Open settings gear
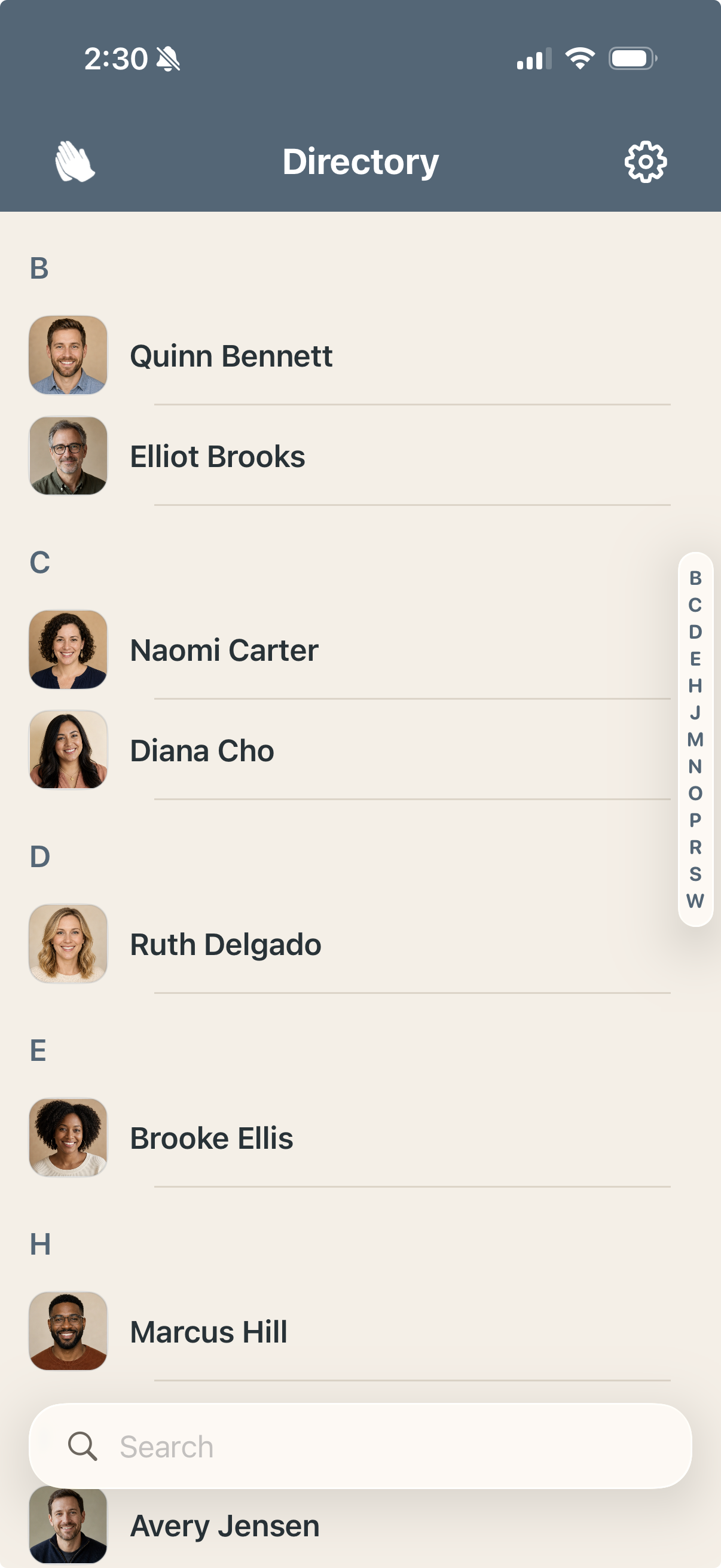The height and width of the screenshot is (1568, 721). point(646,162)
